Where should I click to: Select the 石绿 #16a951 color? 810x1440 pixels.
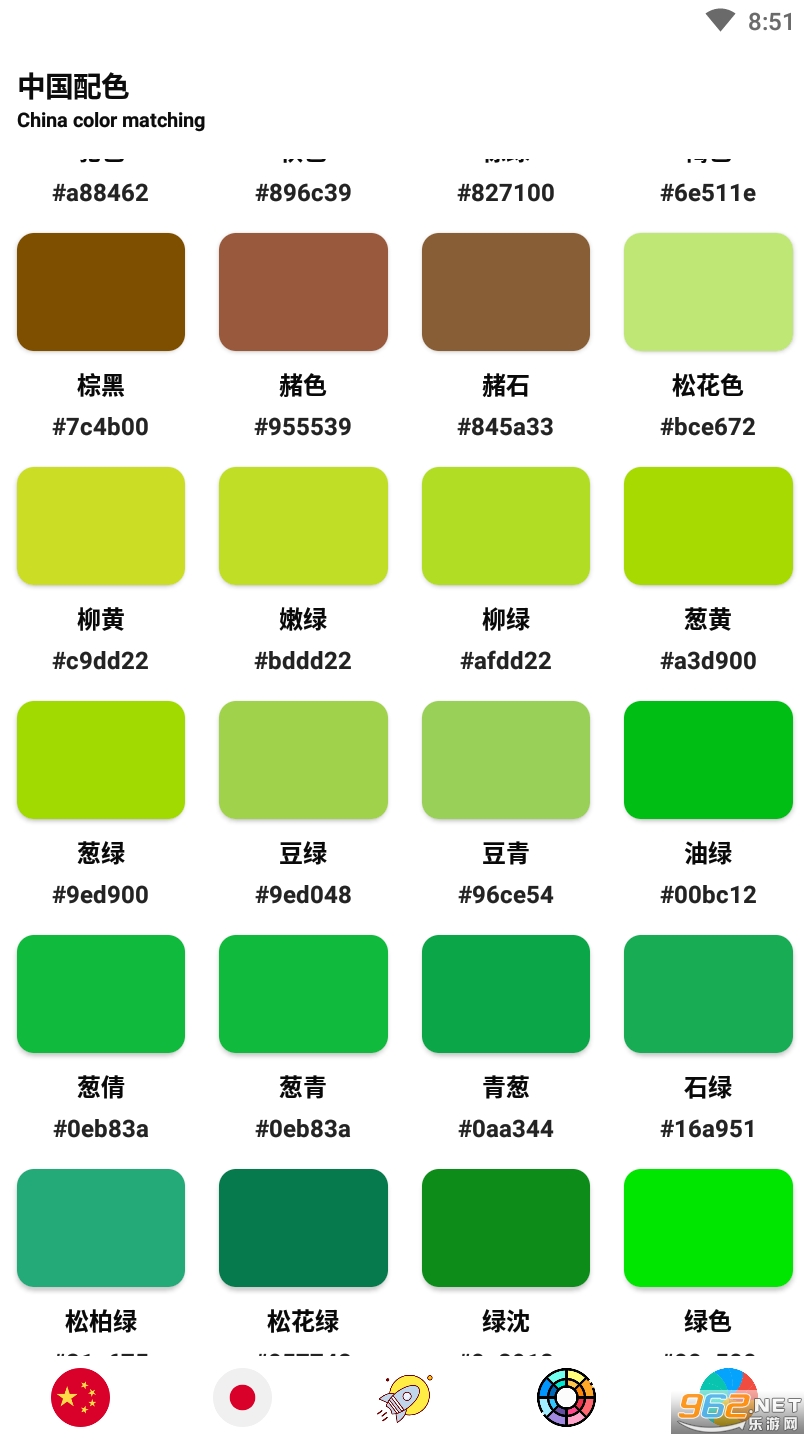click(x=708, y=994)
